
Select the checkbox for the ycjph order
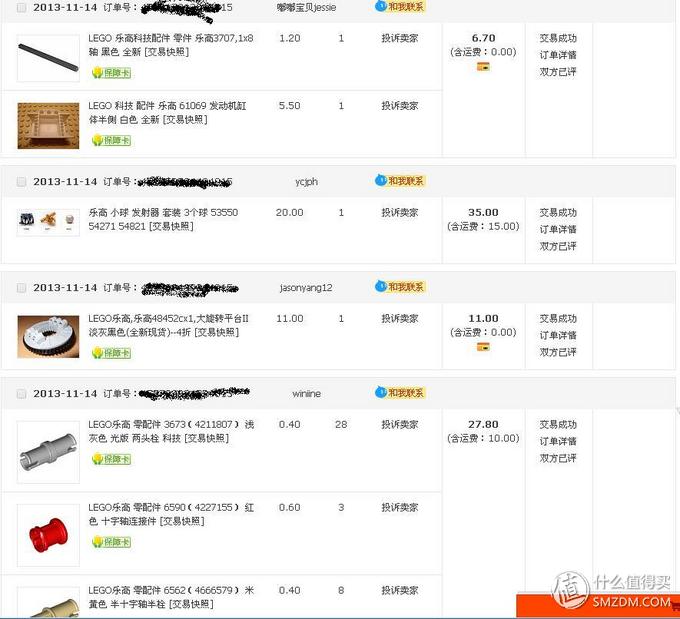coord(22,181)
